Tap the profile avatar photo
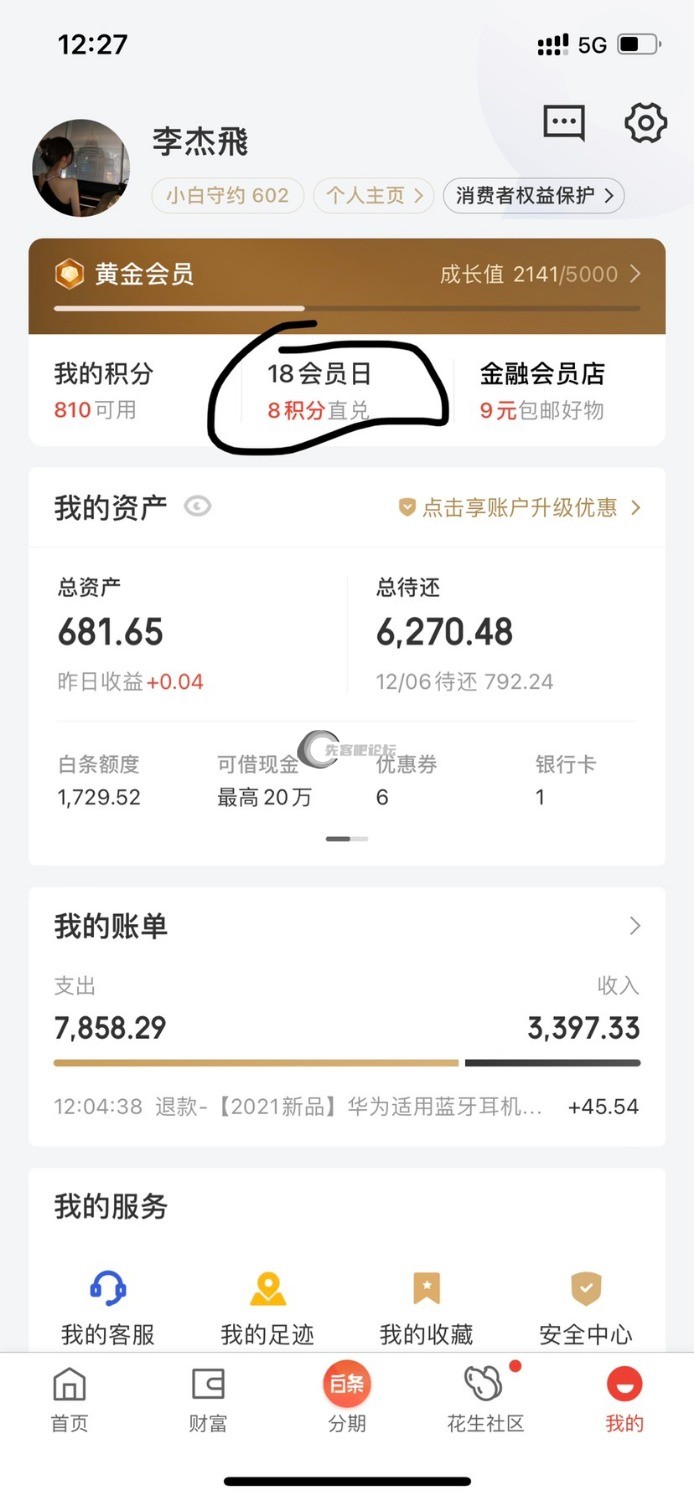This screenshot has height=1500, width=694. pos(81,168)
